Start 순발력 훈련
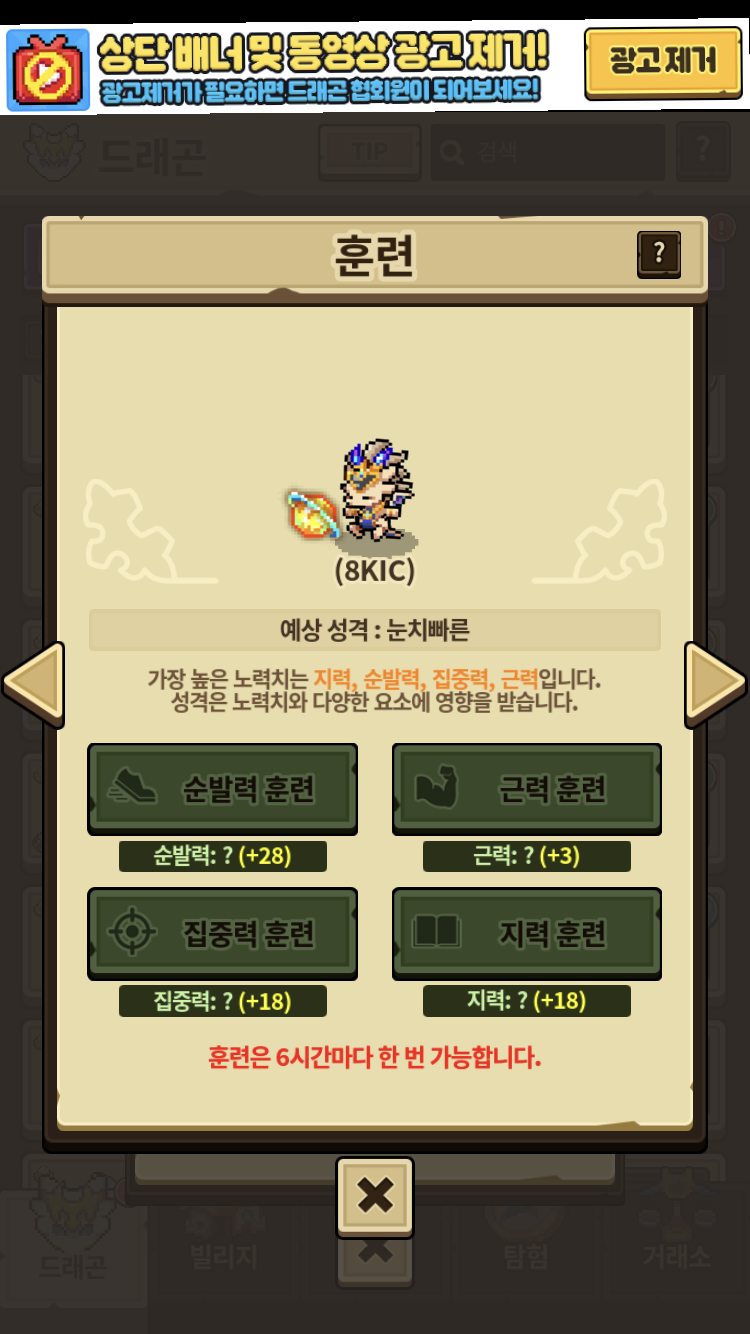Viewport: 750px width, 1334px height. tap(222, 788)
